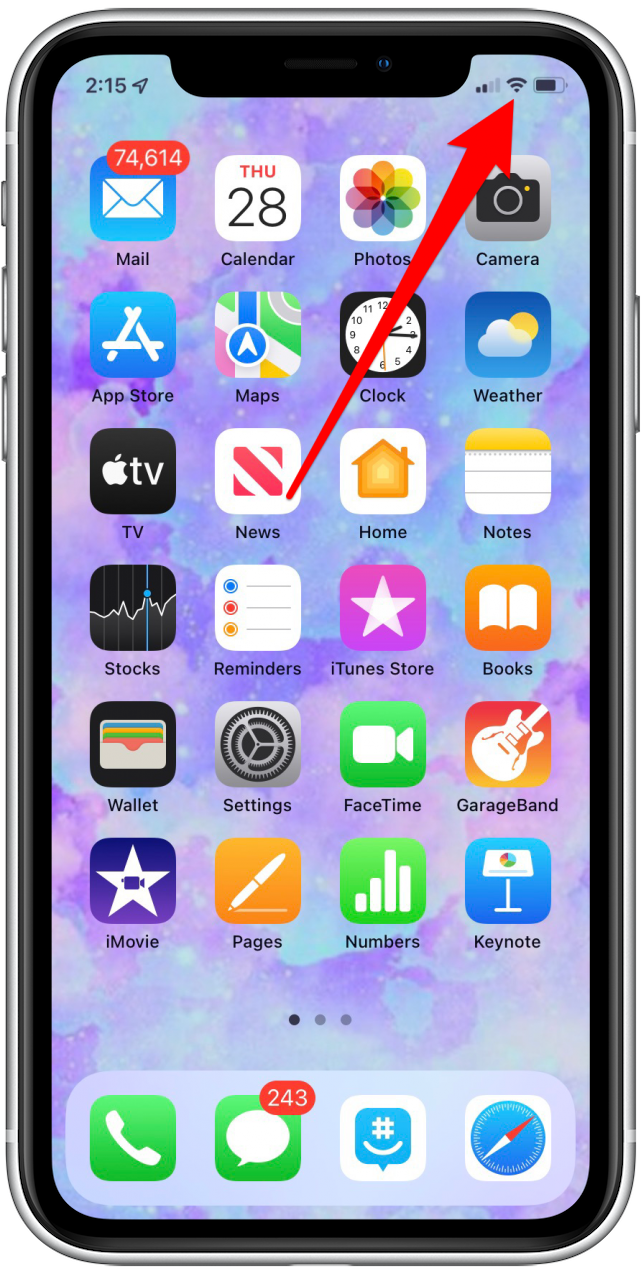Launch the Camera app
This screenshot has height=1274, width=642.
tap(507, 199)
